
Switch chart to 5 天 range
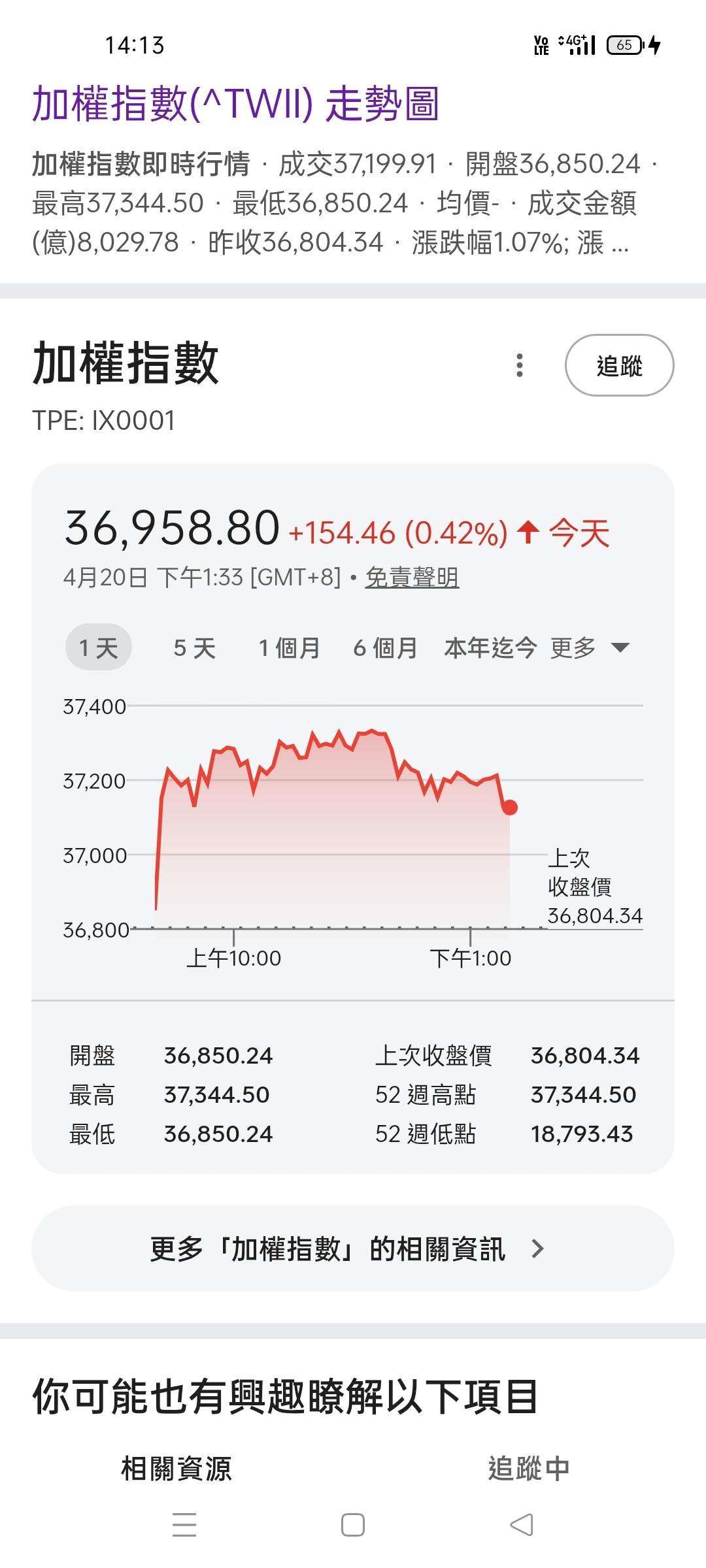coord(194,647)
